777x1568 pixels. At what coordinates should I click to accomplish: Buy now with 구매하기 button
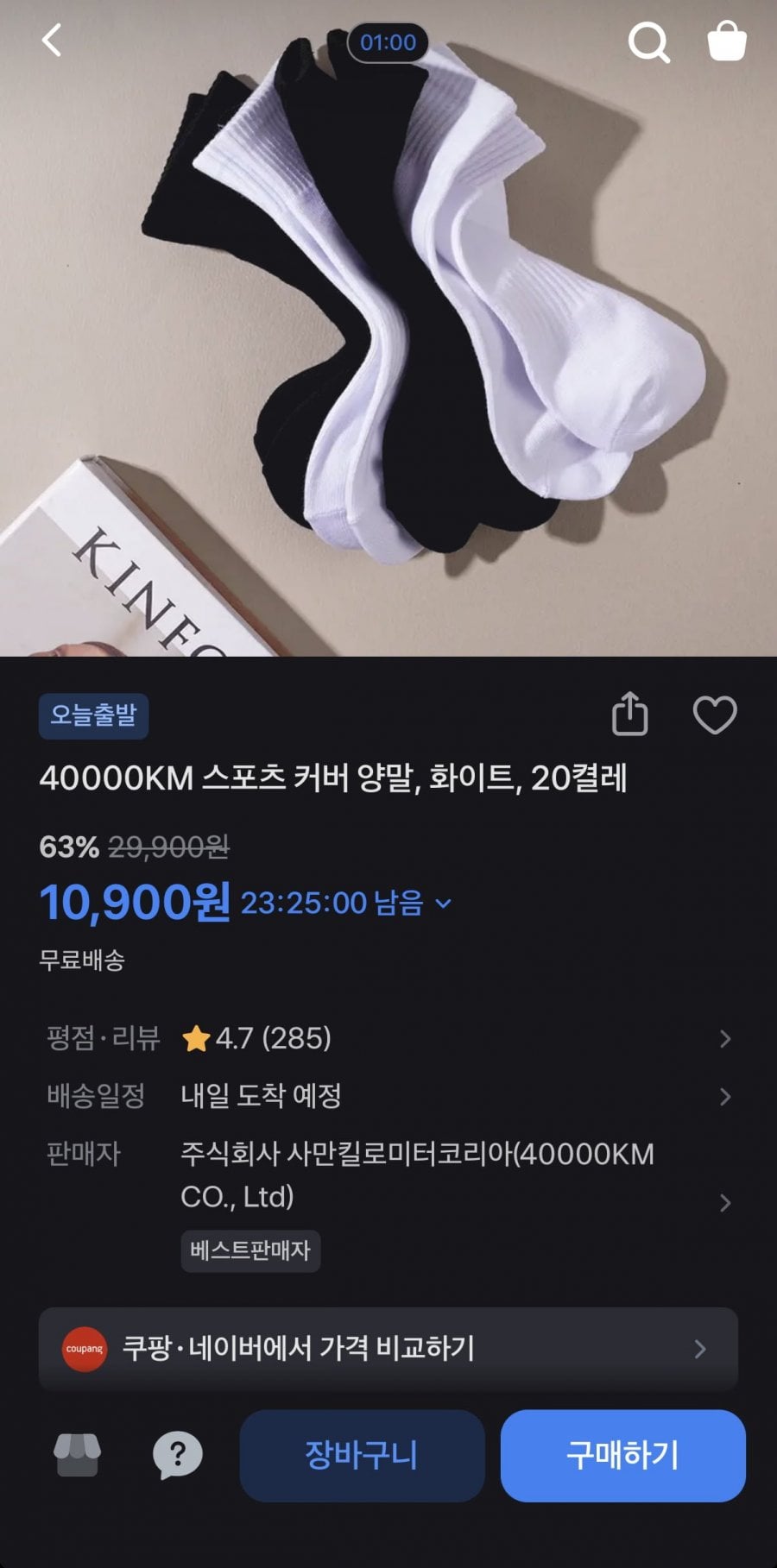tap(622, 1455)
